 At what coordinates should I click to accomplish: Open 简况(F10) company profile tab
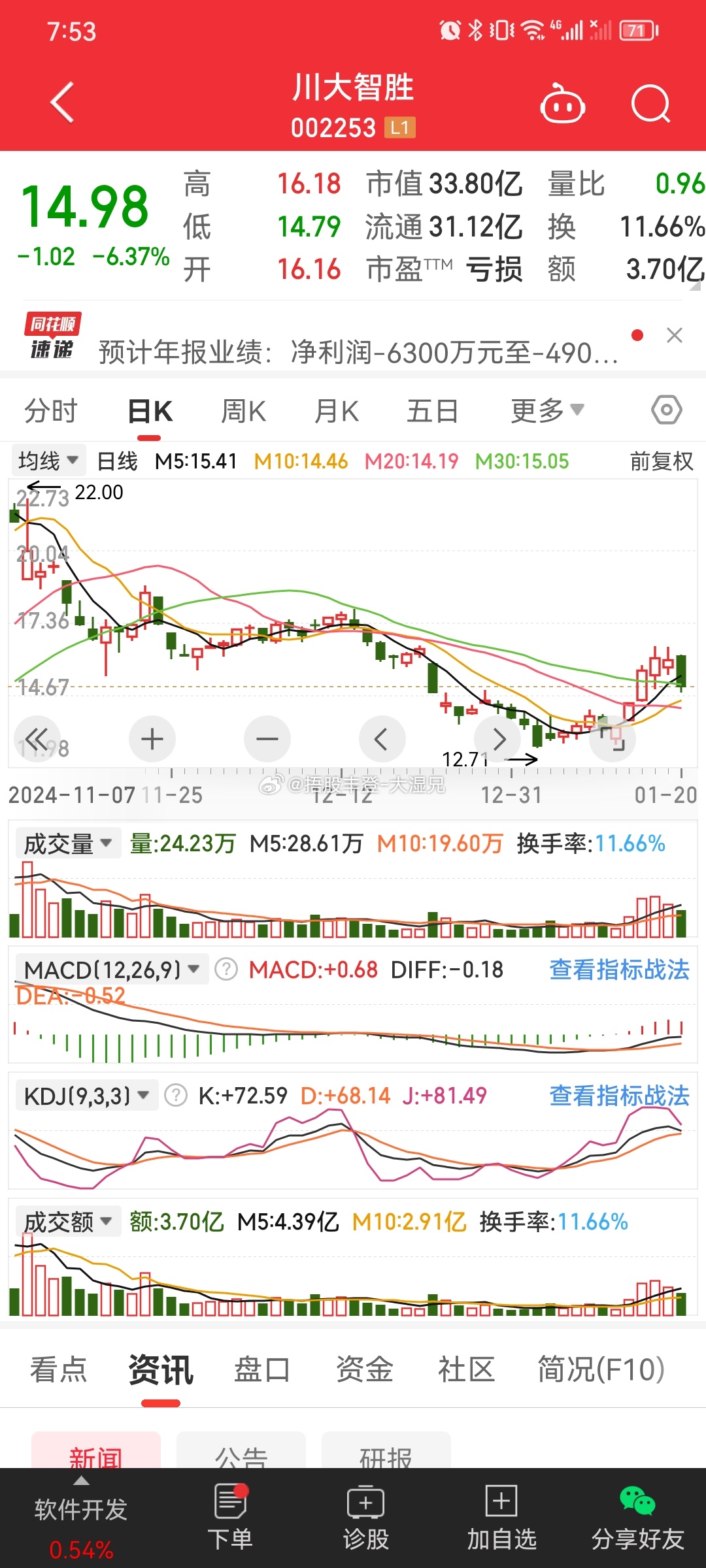[600, 1369]
